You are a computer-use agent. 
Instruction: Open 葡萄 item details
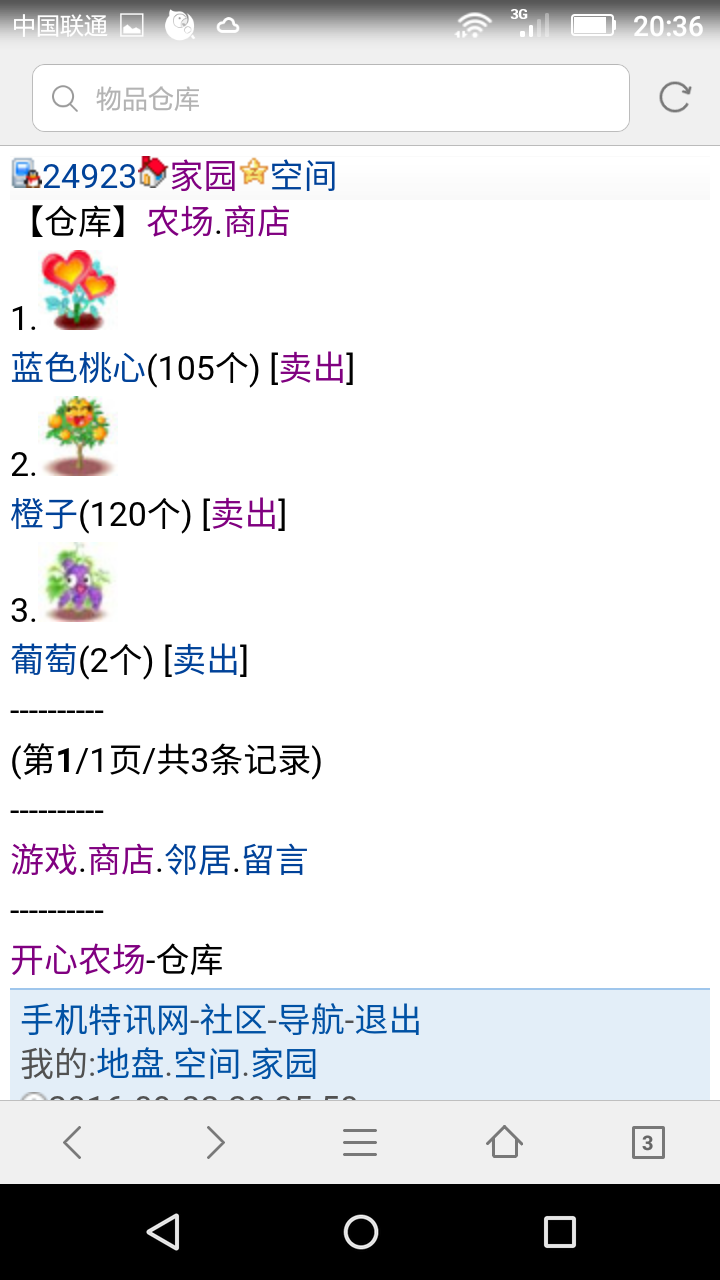[44, 660]
